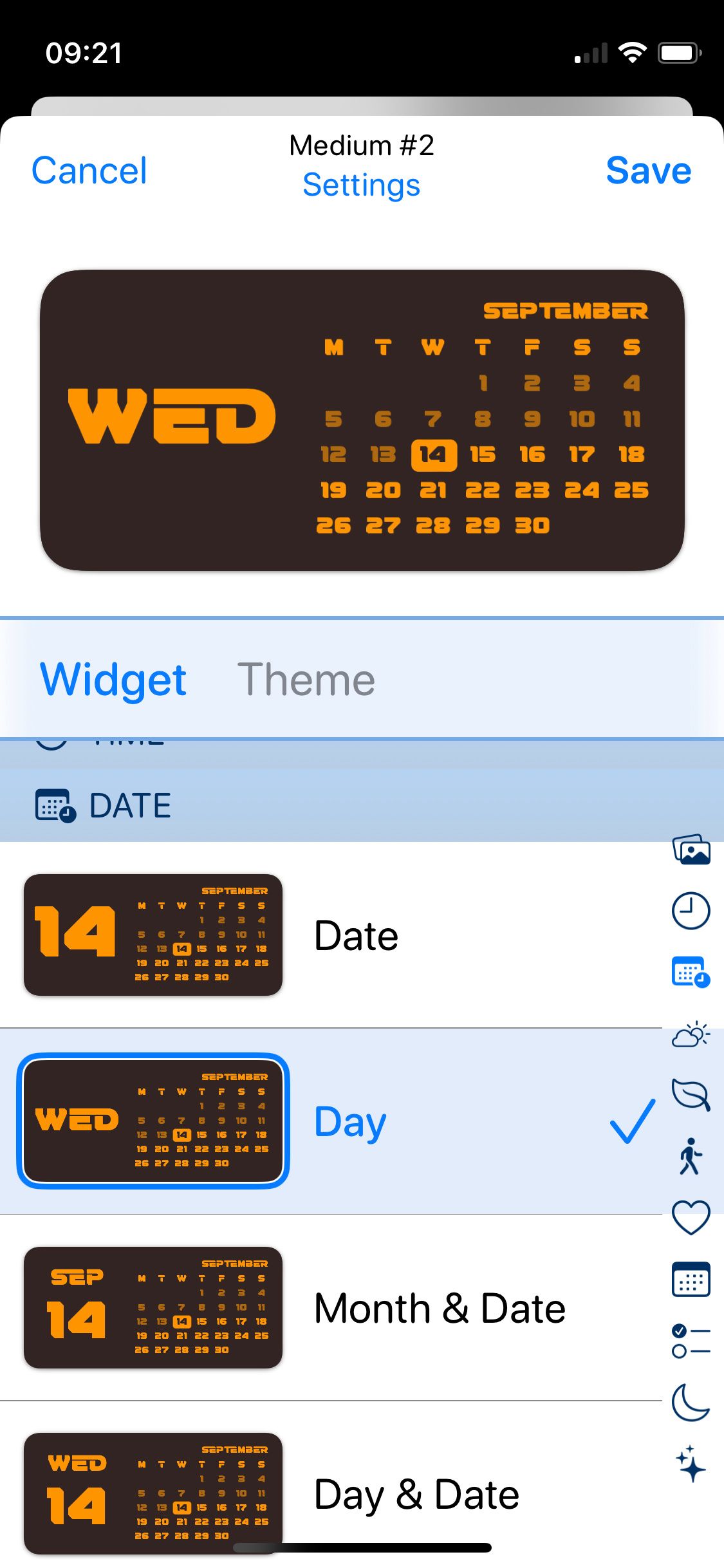724x1568 pixels.
Task: Choose the Month & Date widget style
Action: point(438,1307)
